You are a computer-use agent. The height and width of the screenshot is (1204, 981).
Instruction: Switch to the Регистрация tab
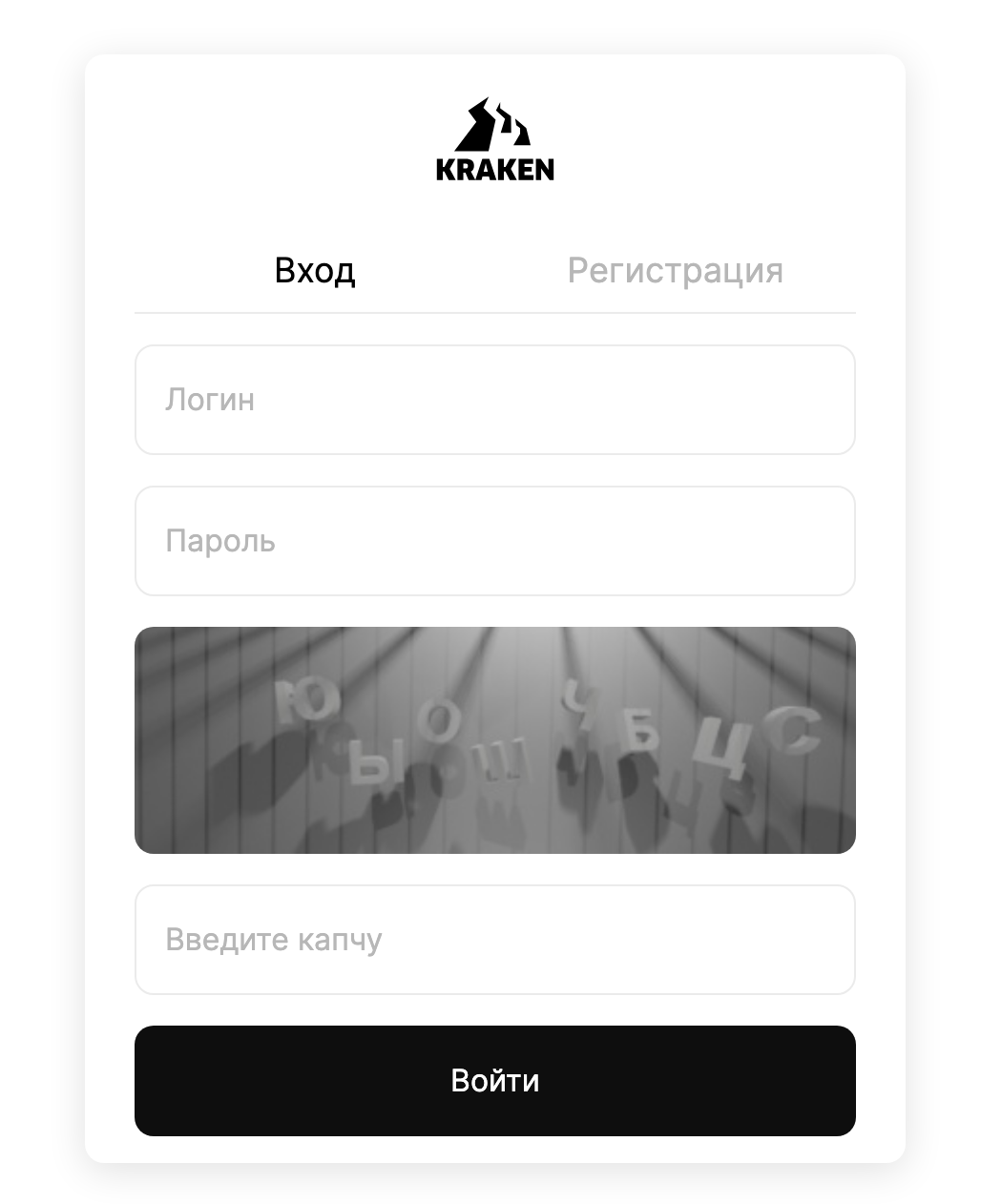675,271
